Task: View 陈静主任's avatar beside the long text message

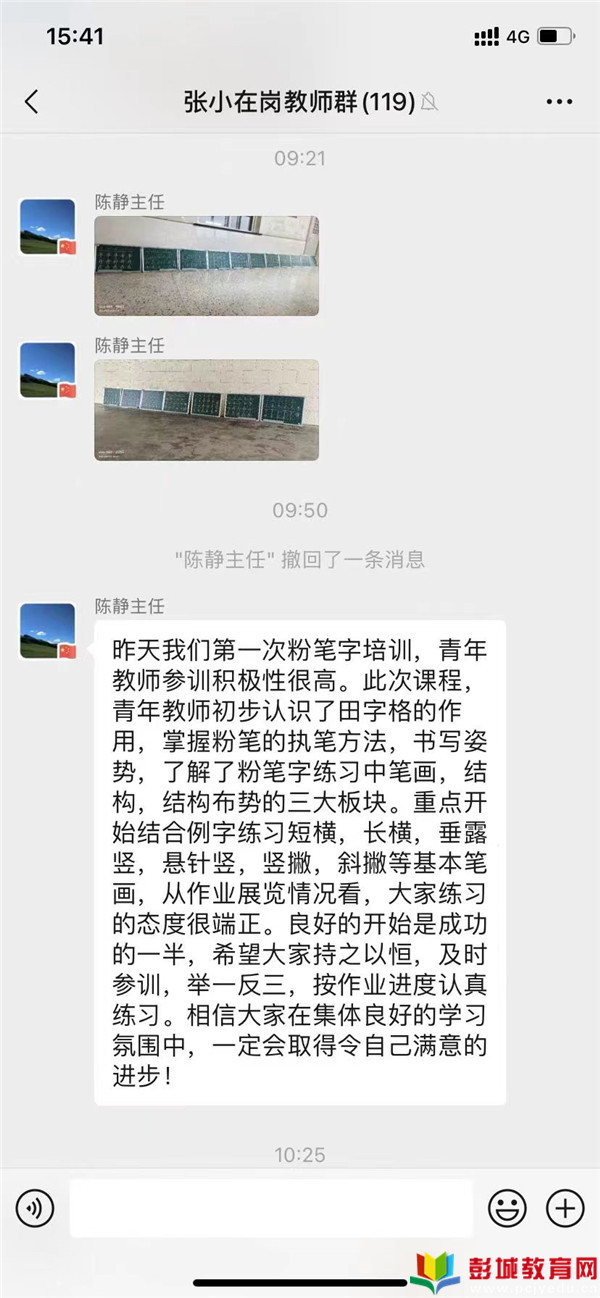Action: click(48, 631)
